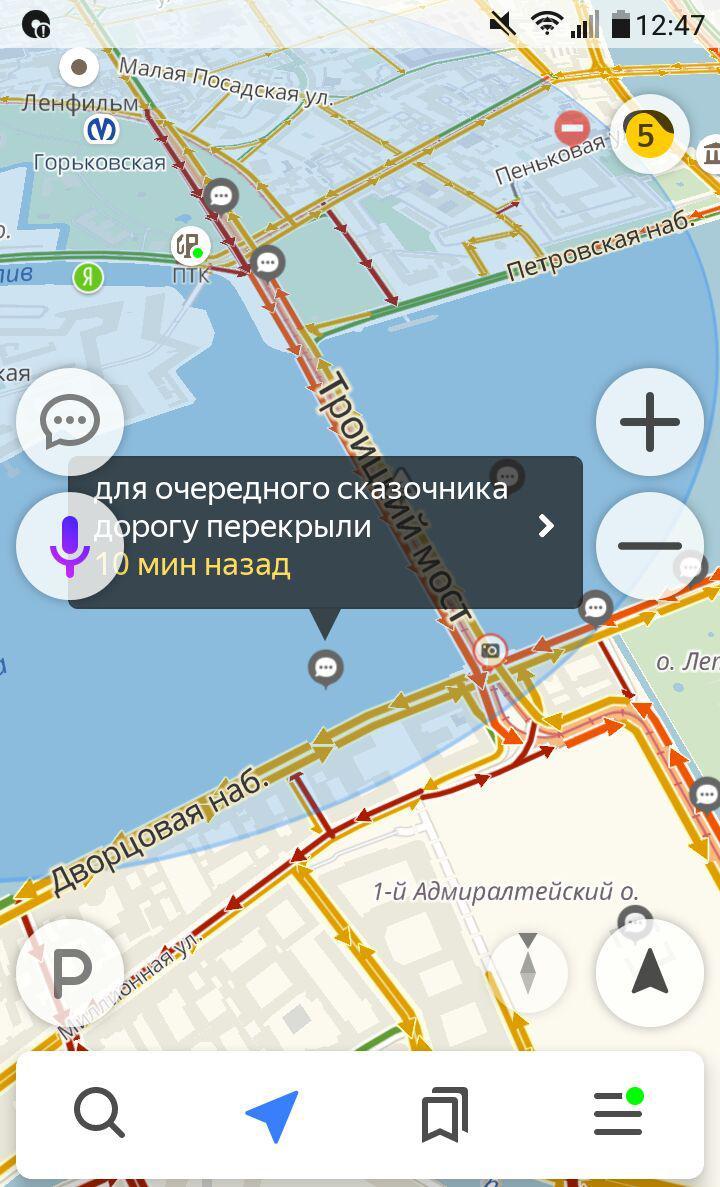
Task: Open search from the bottom bar
Action: tap(99, 1114)
